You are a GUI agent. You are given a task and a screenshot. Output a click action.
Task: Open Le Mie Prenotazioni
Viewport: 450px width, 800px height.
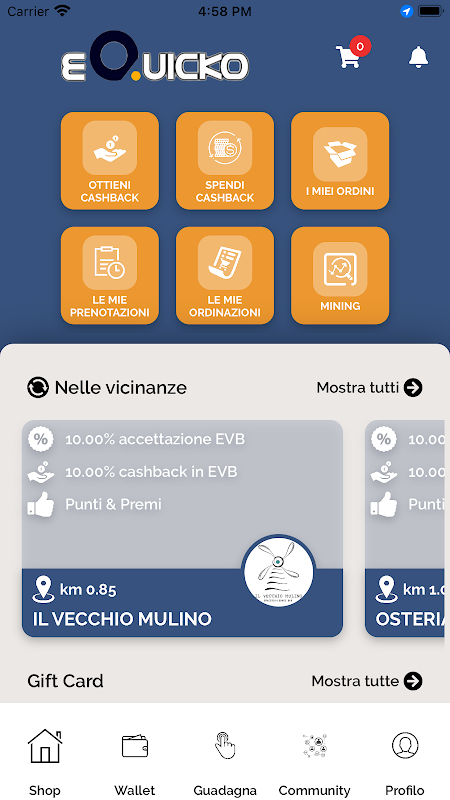[110, 276]
